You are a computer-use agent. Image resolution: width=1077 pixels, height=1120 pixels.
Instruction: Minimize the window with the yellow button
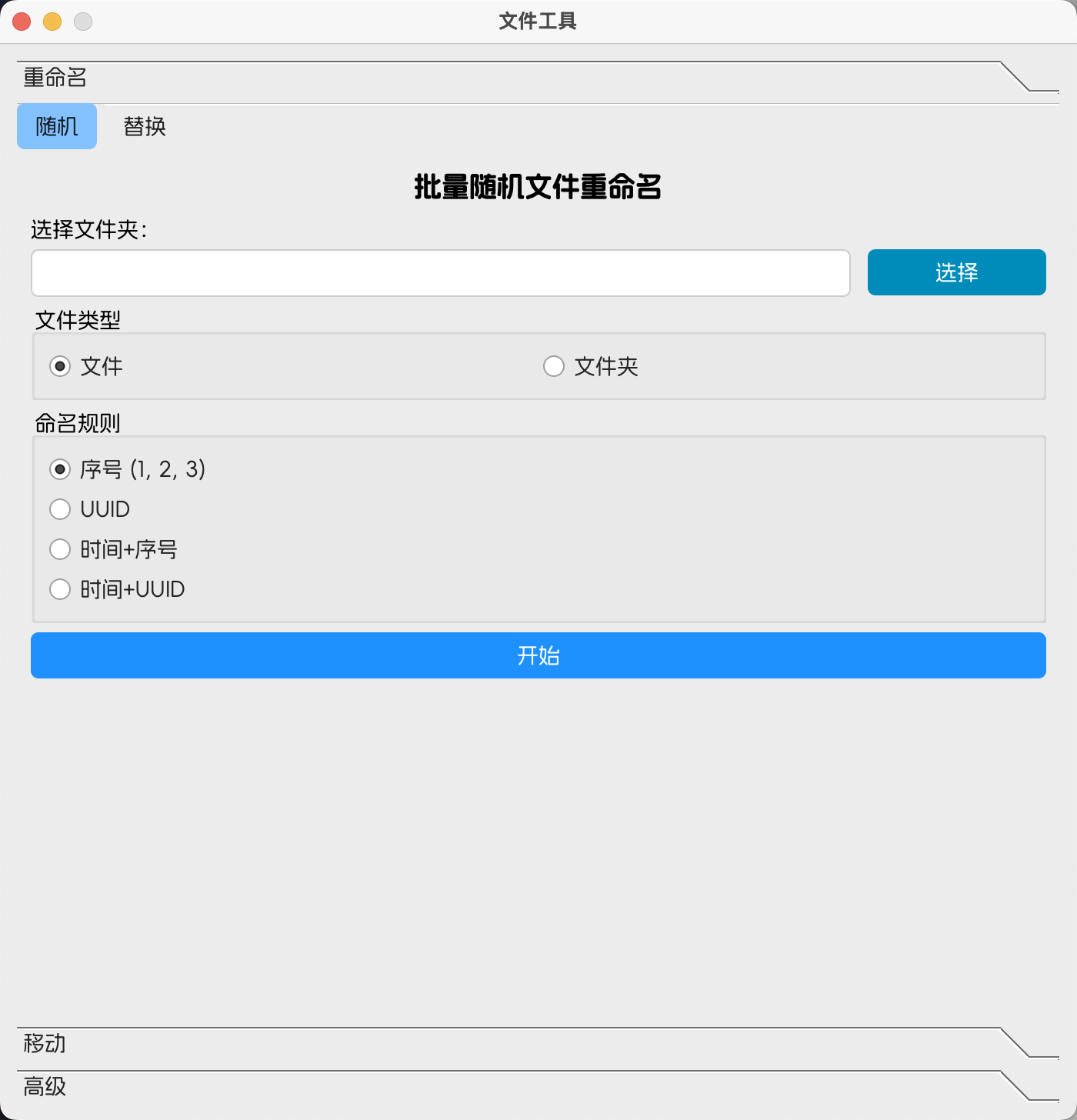(x=52, y=22)
